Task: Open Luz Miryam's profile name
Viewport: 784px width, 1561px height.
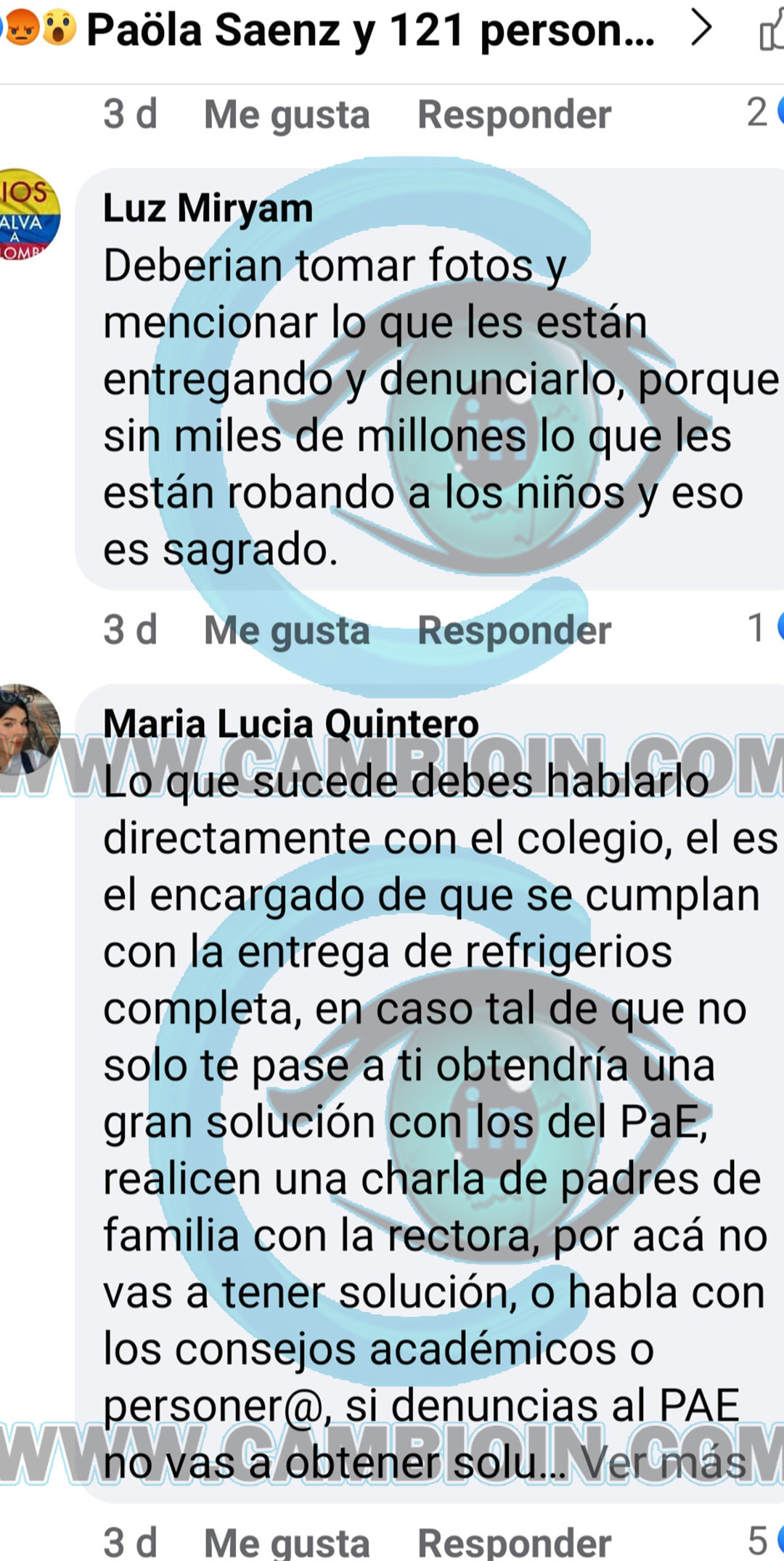Action: pyautogui.click(x=208, y=208)
